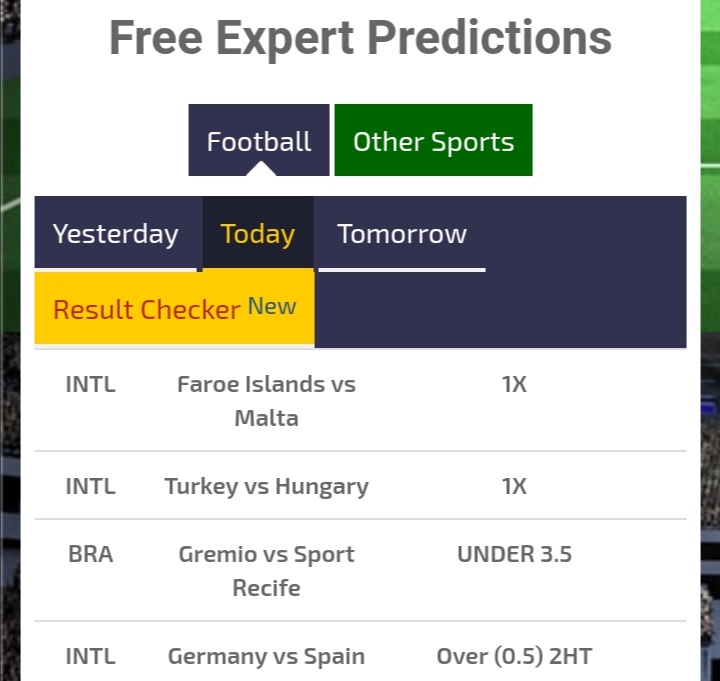The height and width of the screenshot is (681, 720).
Task: Select the Today tab
Action: click(258, 234)
